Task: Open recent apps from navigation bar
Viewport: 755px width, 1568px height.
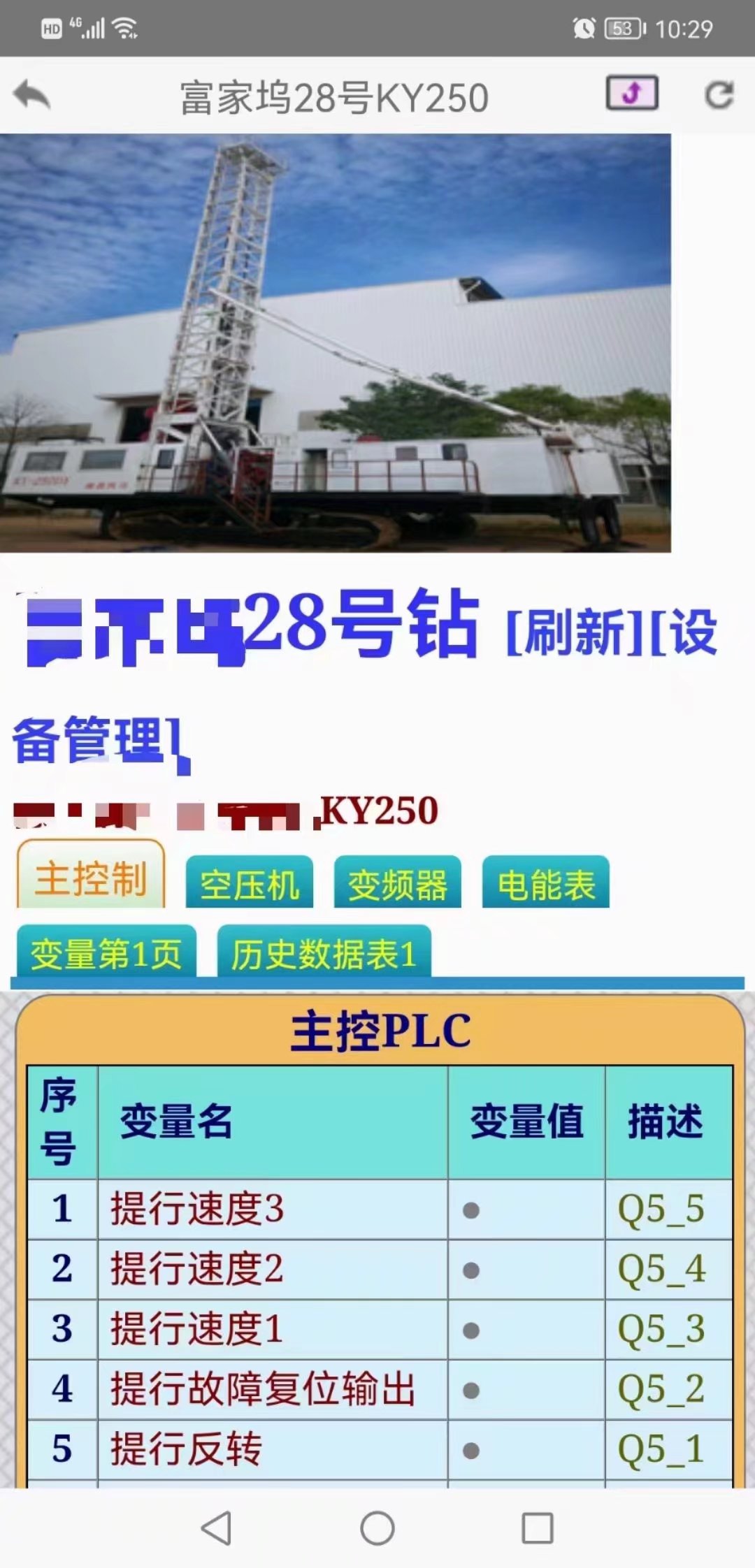Action: (x=538, y=1527)
